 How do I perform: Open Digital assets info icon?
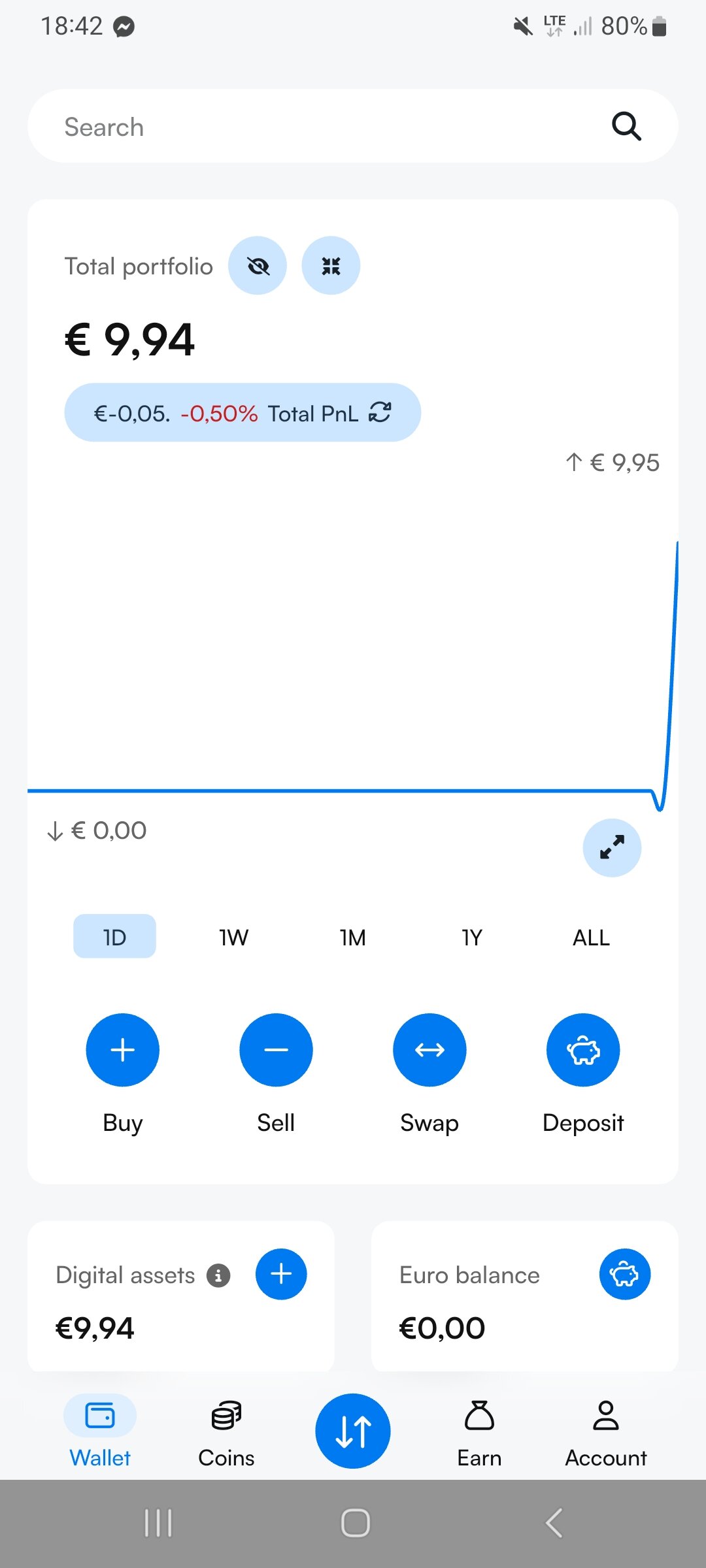[218, 1275]
